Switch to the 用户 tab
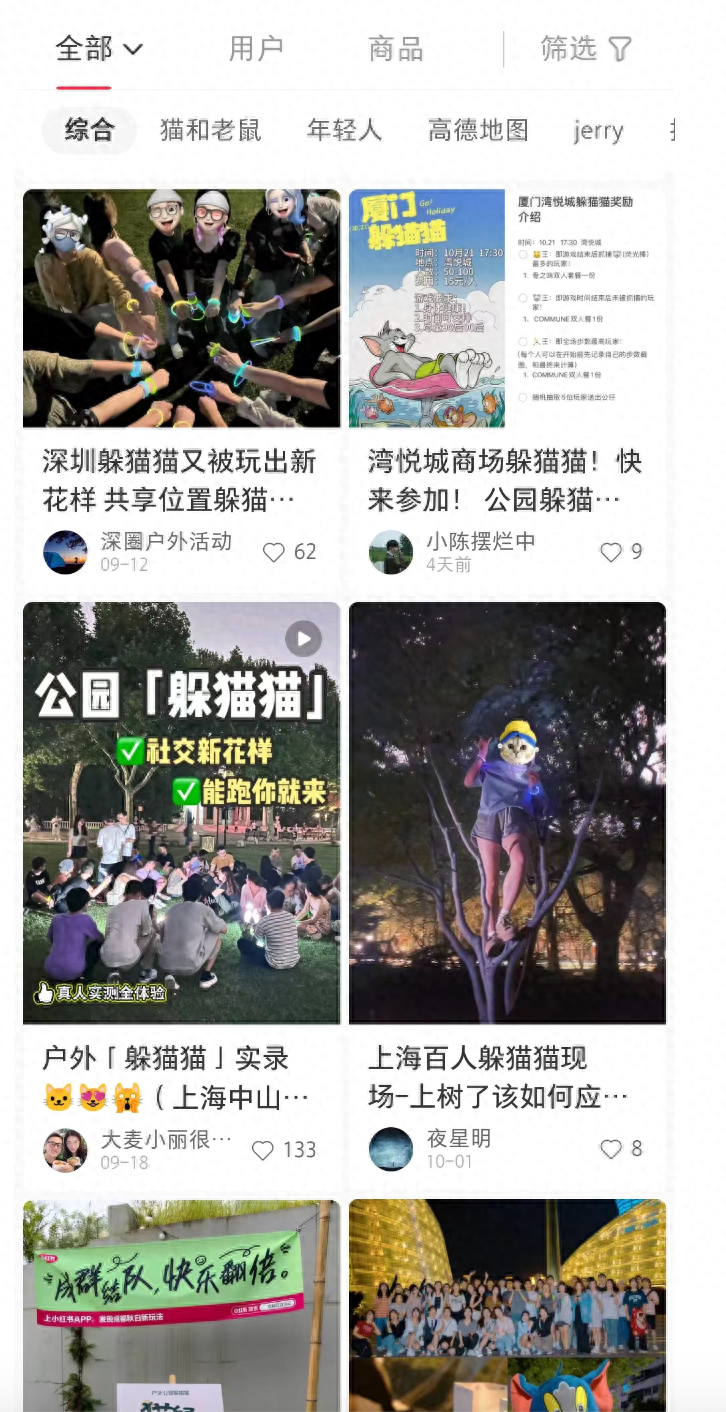 pyautogui.click(x=256, y=48)
